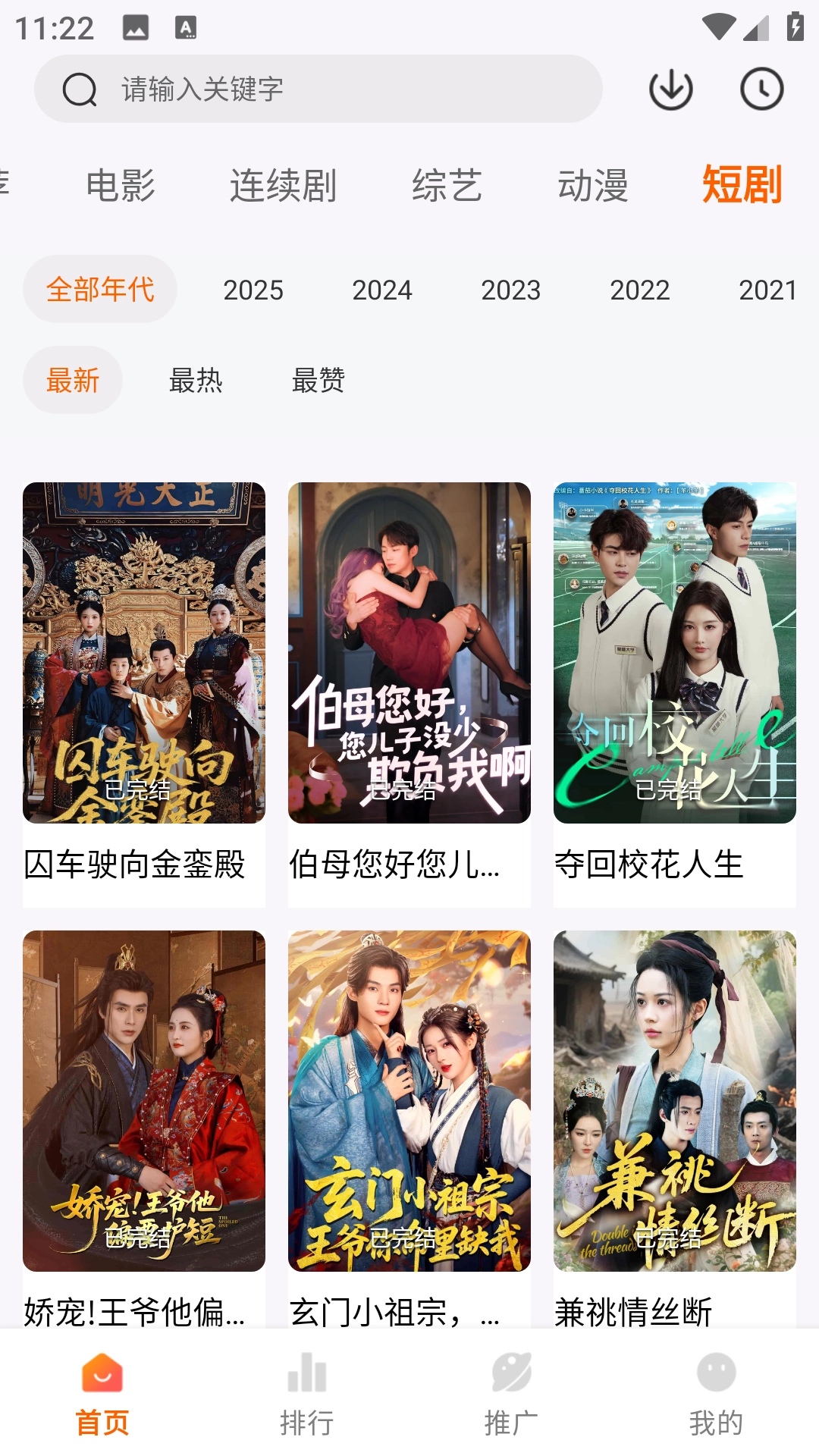Switch to the 动漫 category tab
This screenshot has height=1456, width=819.
click(x=593, y=186)
